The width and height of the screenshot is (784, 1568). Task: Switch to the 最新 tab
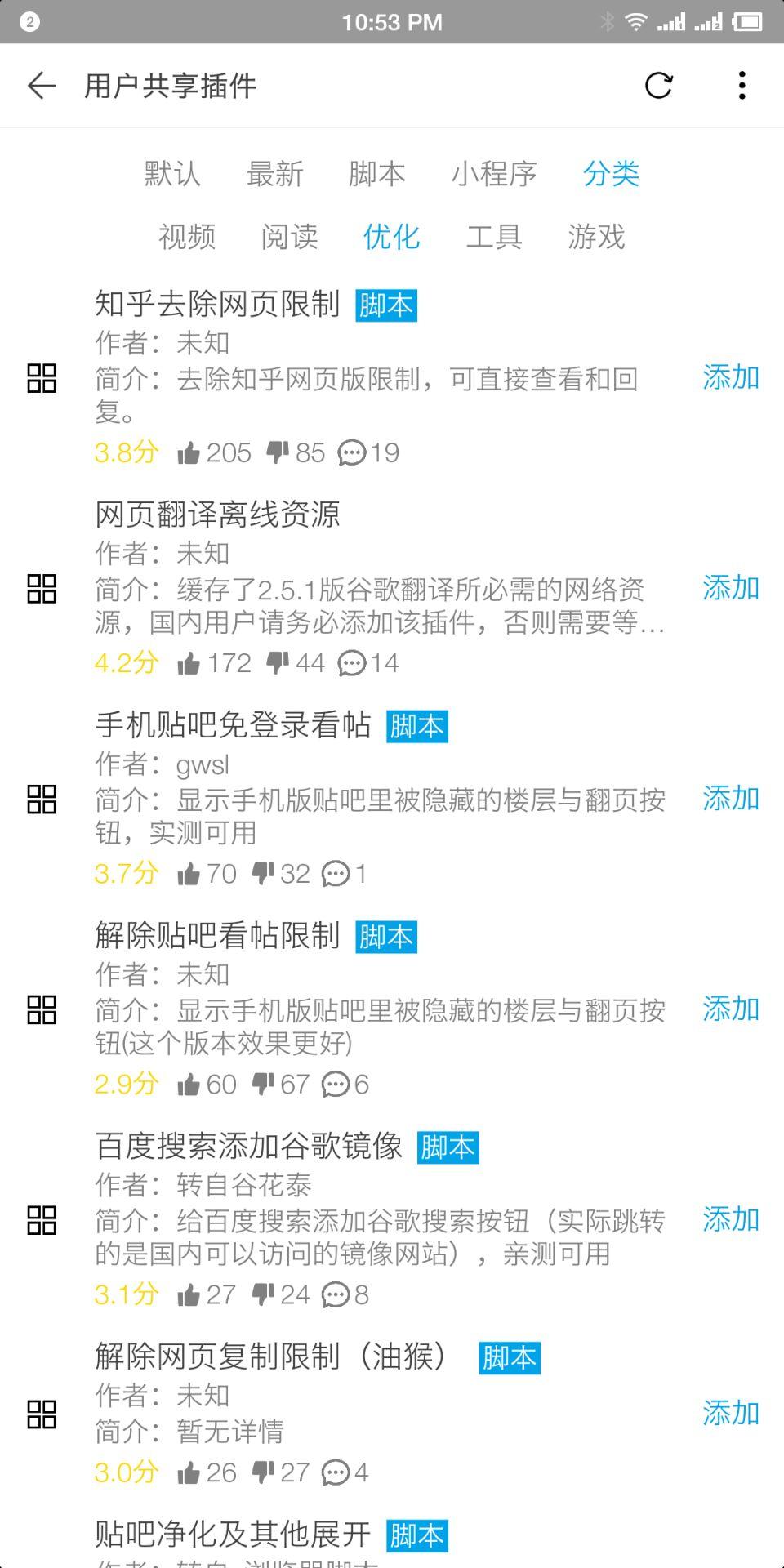[x=275, y=173]
